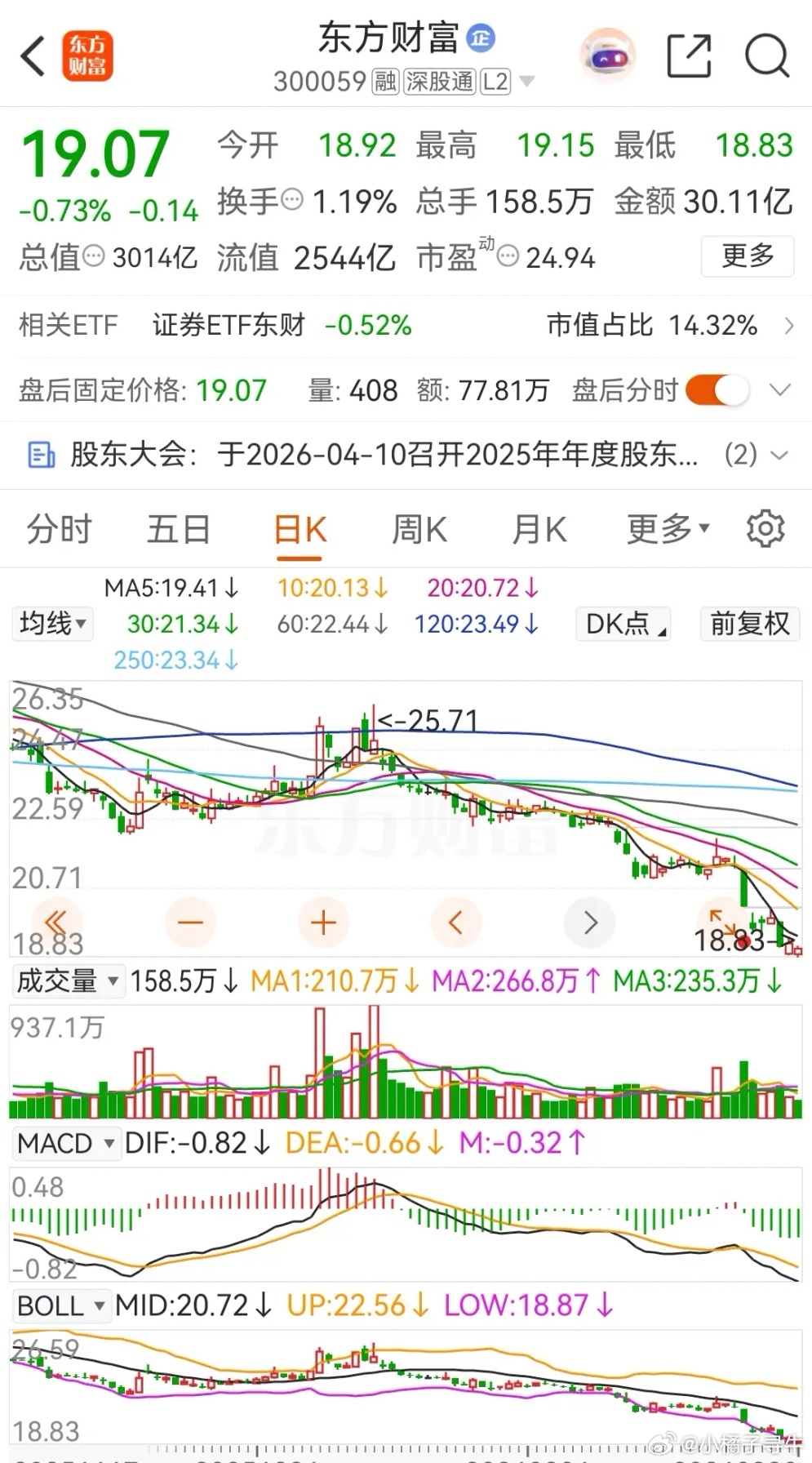The width and height of the screenshot is (812, 1463).
Task: Open the AI assistant robot icon
Action: pyautogui.click(x=607, y=56)
